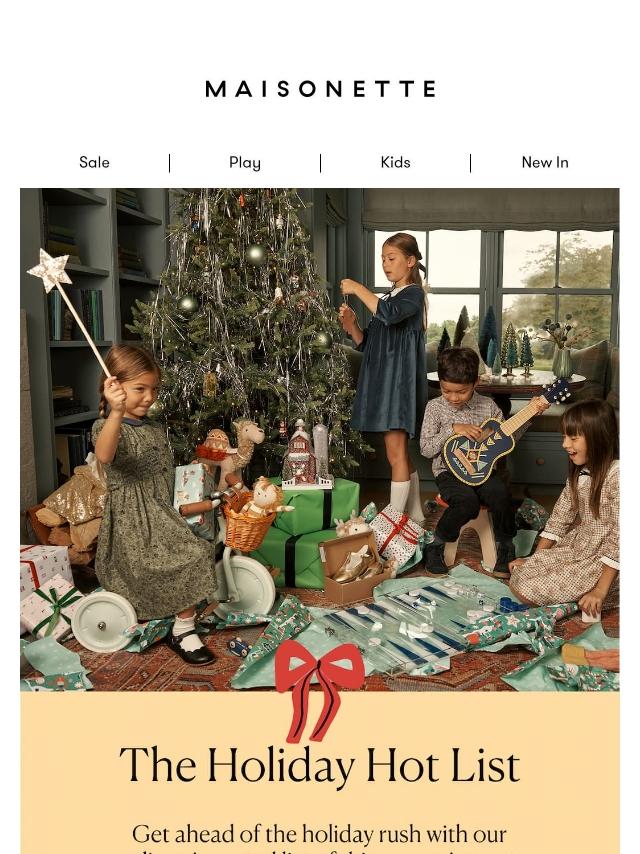Go to the Play section

tap(245, 163)
